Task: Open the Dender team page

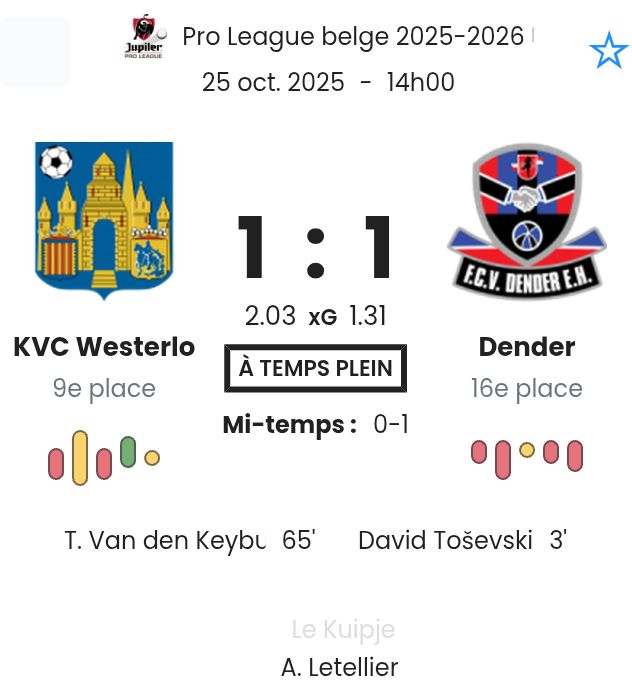Action: point(526,347)
